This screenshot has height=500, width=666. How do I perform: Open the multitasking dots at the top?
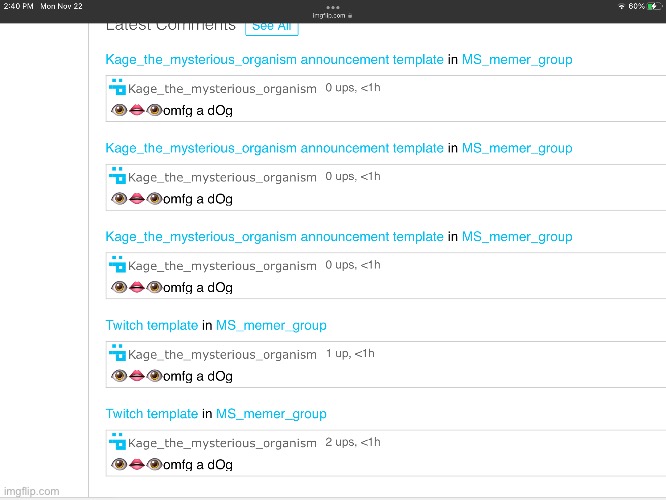333,3
